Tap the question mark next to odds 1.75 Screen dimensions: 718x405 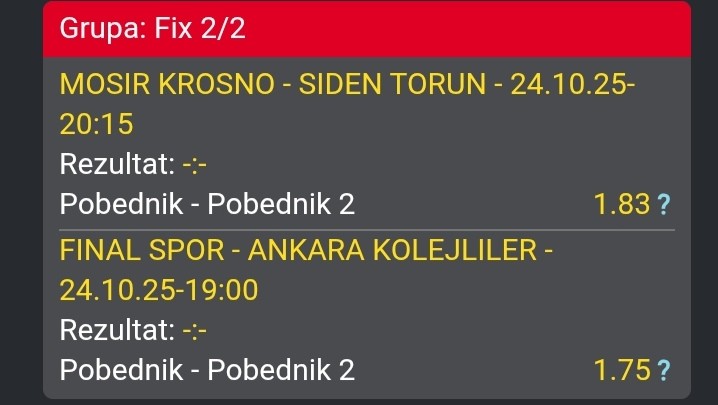click(663, 371)
